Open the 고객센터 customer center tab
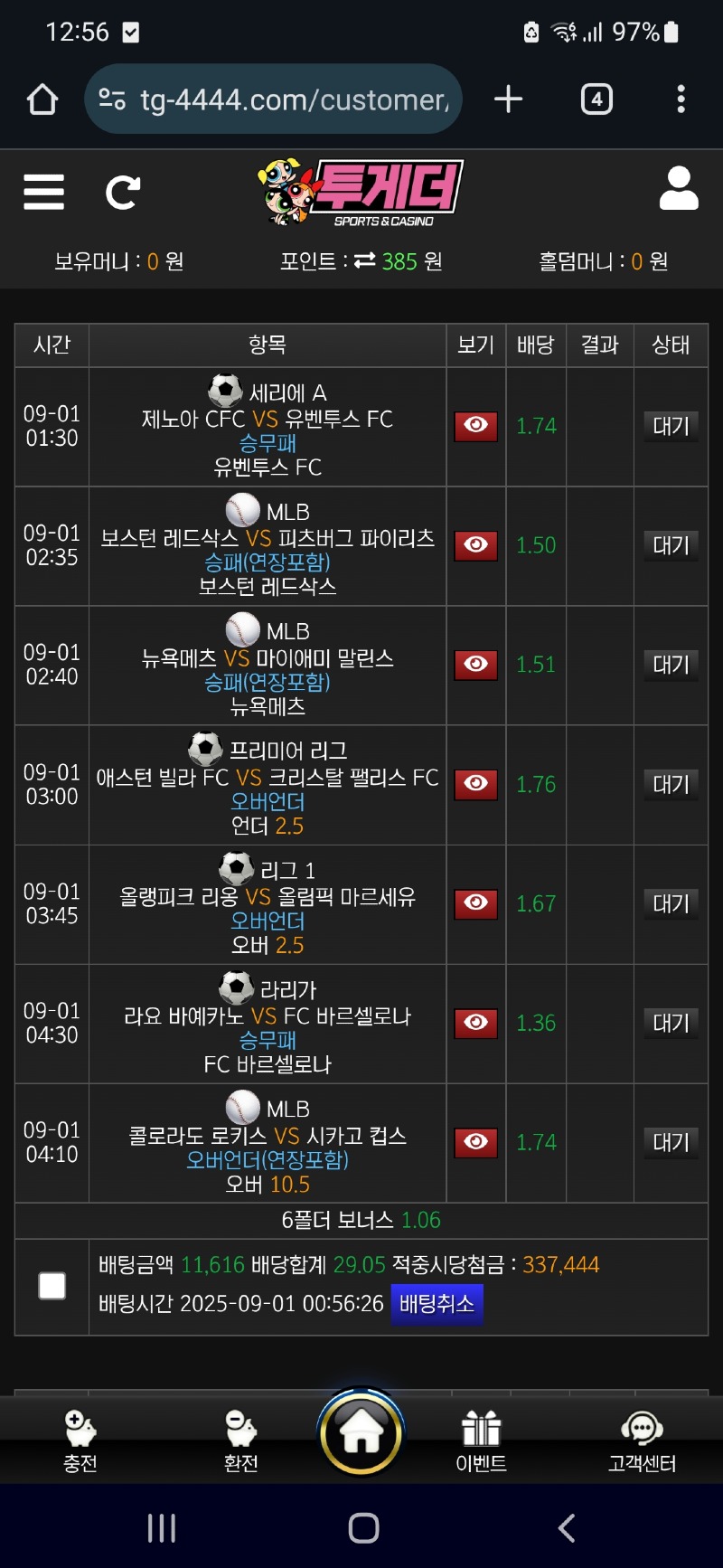The width and height of the screenshot is (723, 1568). point(642,1441)
